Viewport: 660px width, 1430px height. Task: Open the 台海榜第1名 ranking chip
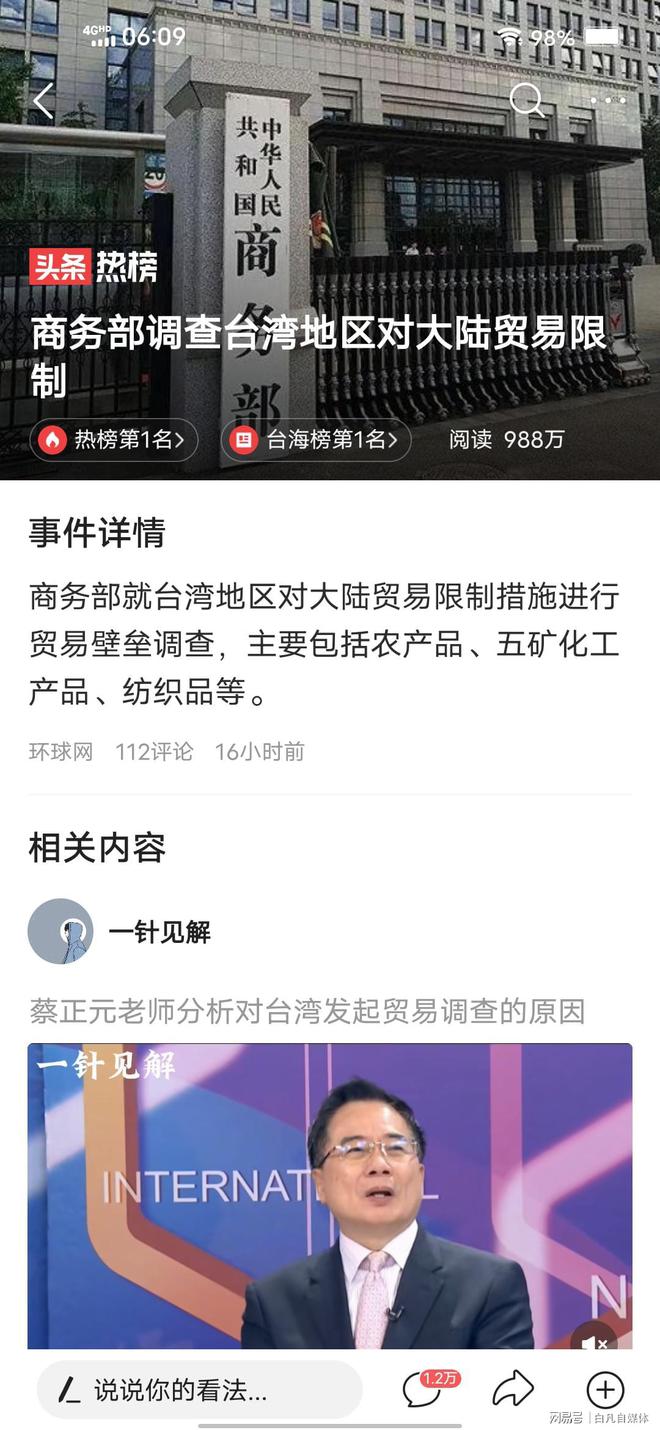point(316,439)
